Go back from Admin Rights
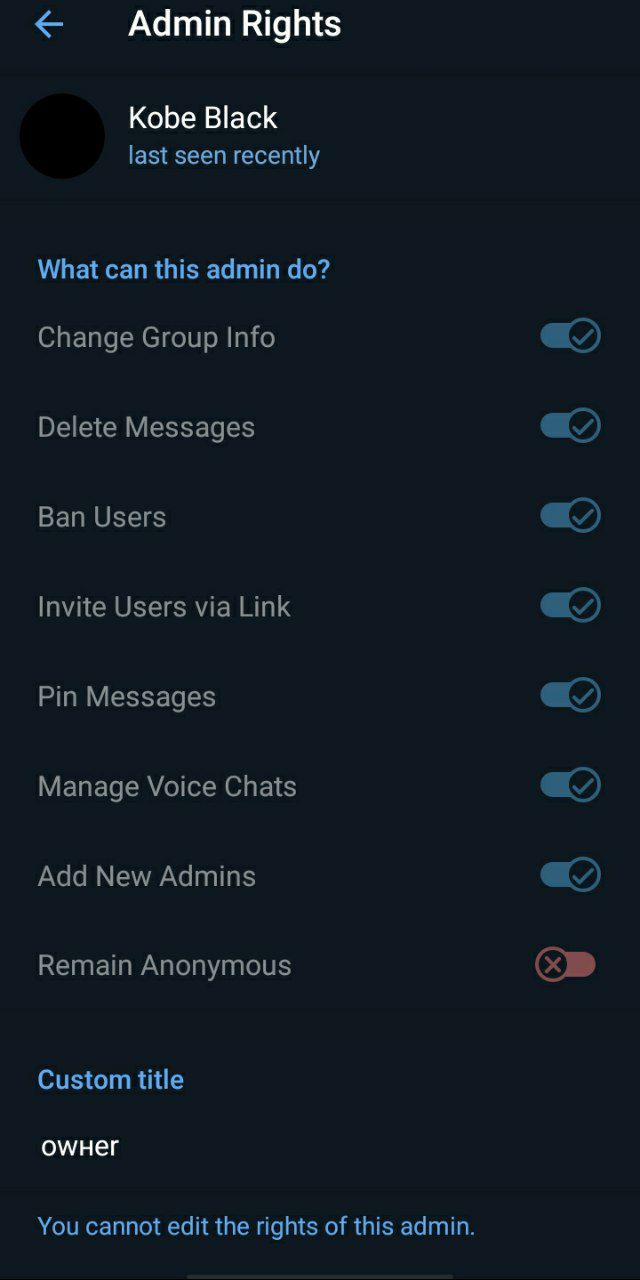This screenshot has height=1280, width=640. coord(48,25)
